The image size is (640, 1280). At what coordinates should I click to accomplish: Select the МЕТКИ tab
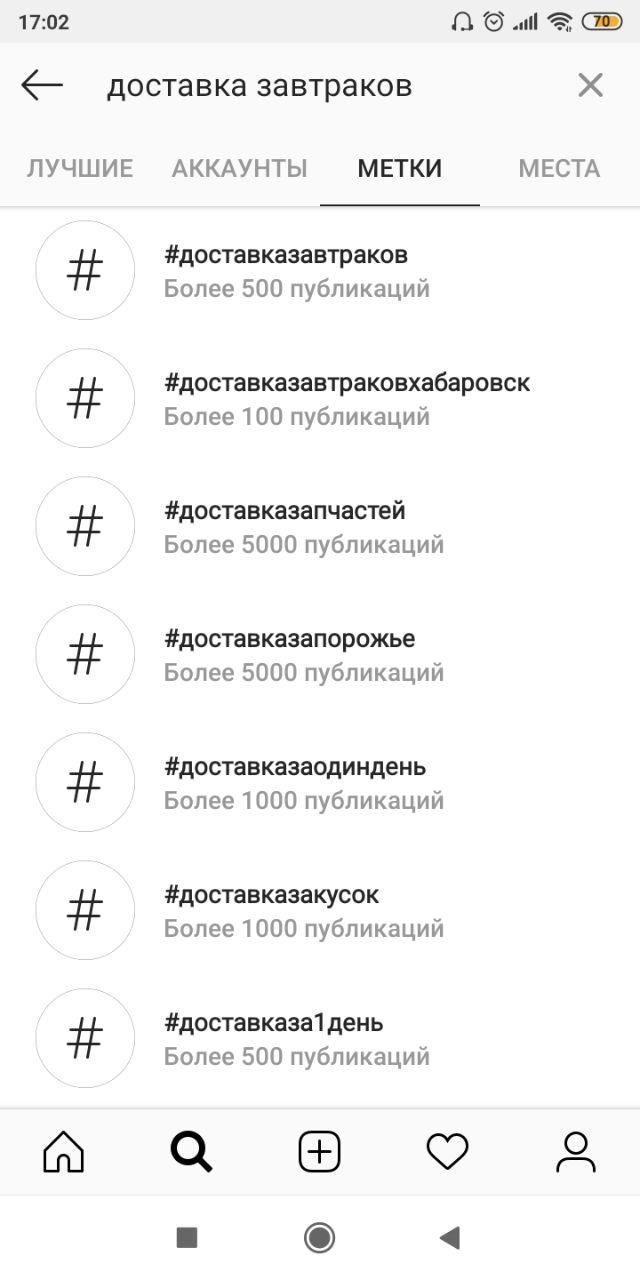point(400,168)
